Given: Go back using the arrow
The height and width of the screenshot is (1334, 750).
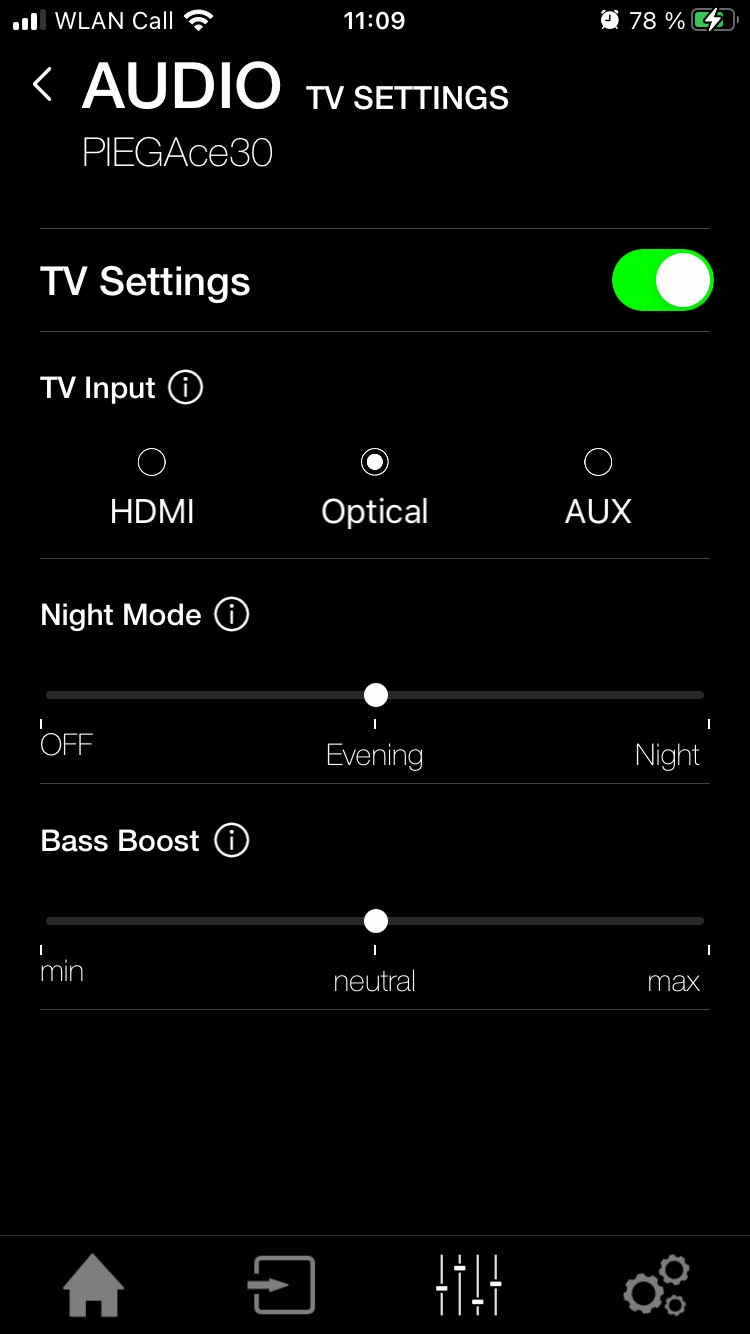Looking at the screenshot, I should pyautogui.click(x=43, y=85).
